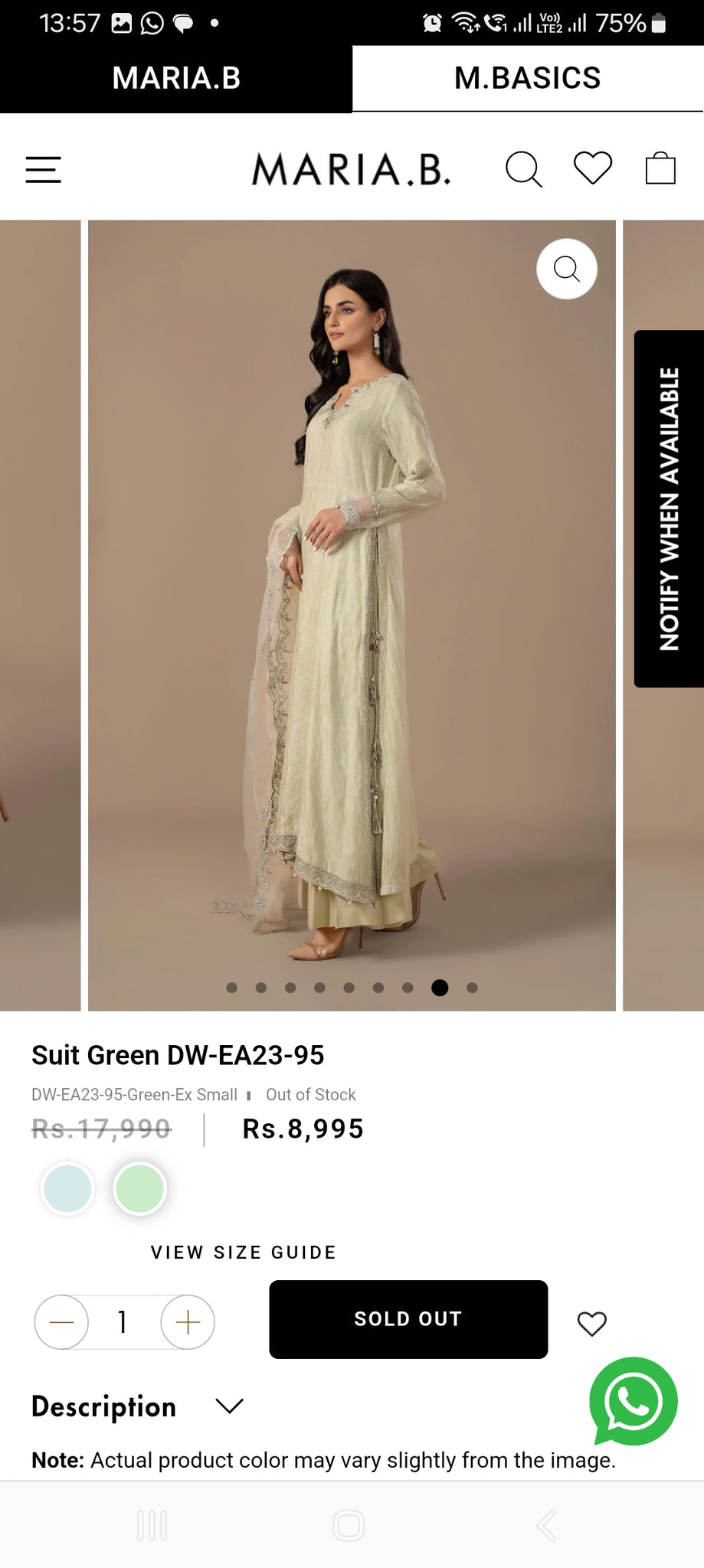Go to home using system home button
The width and height of the screenshot is (704, 1568).
[349, 1525]
